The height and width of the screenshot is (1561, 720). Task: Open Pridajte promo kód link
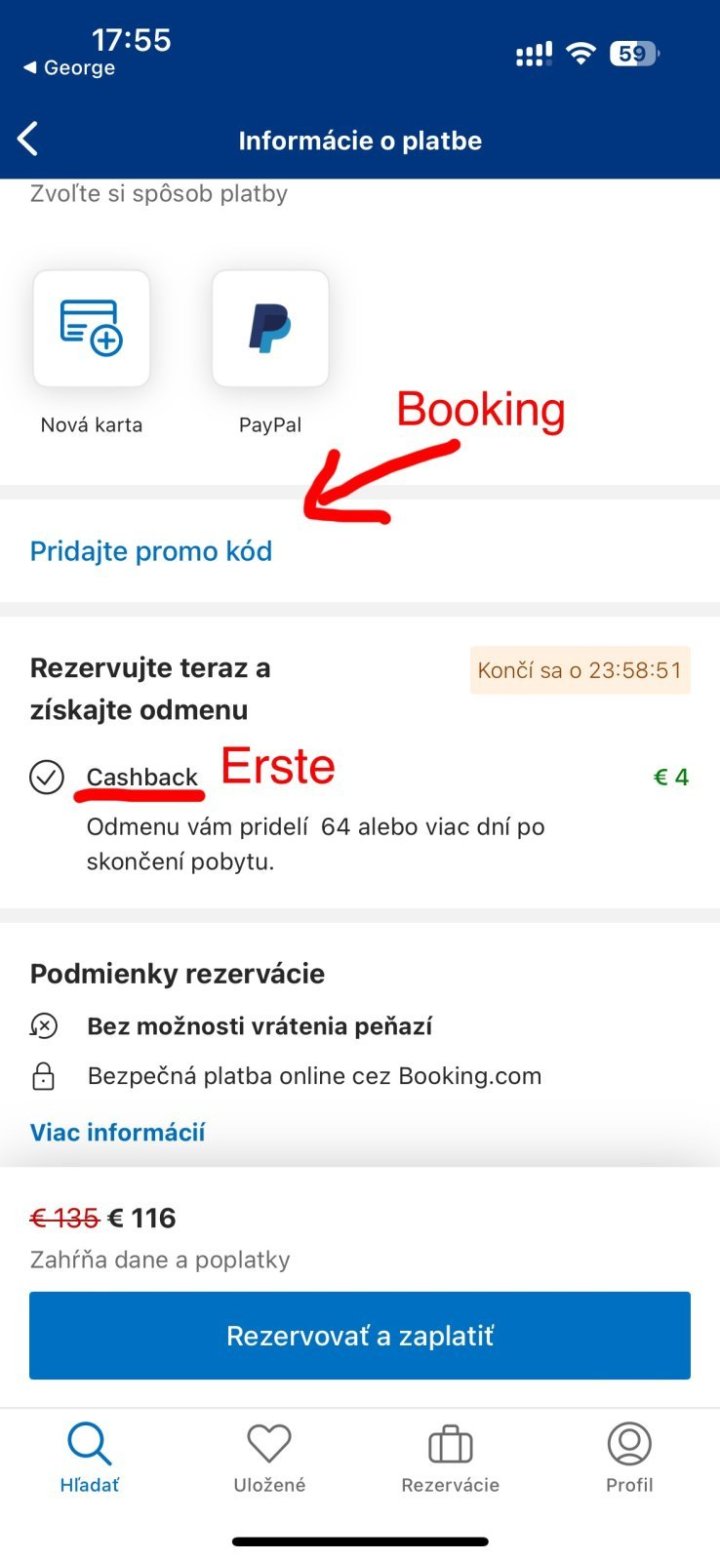coord(151,551)
